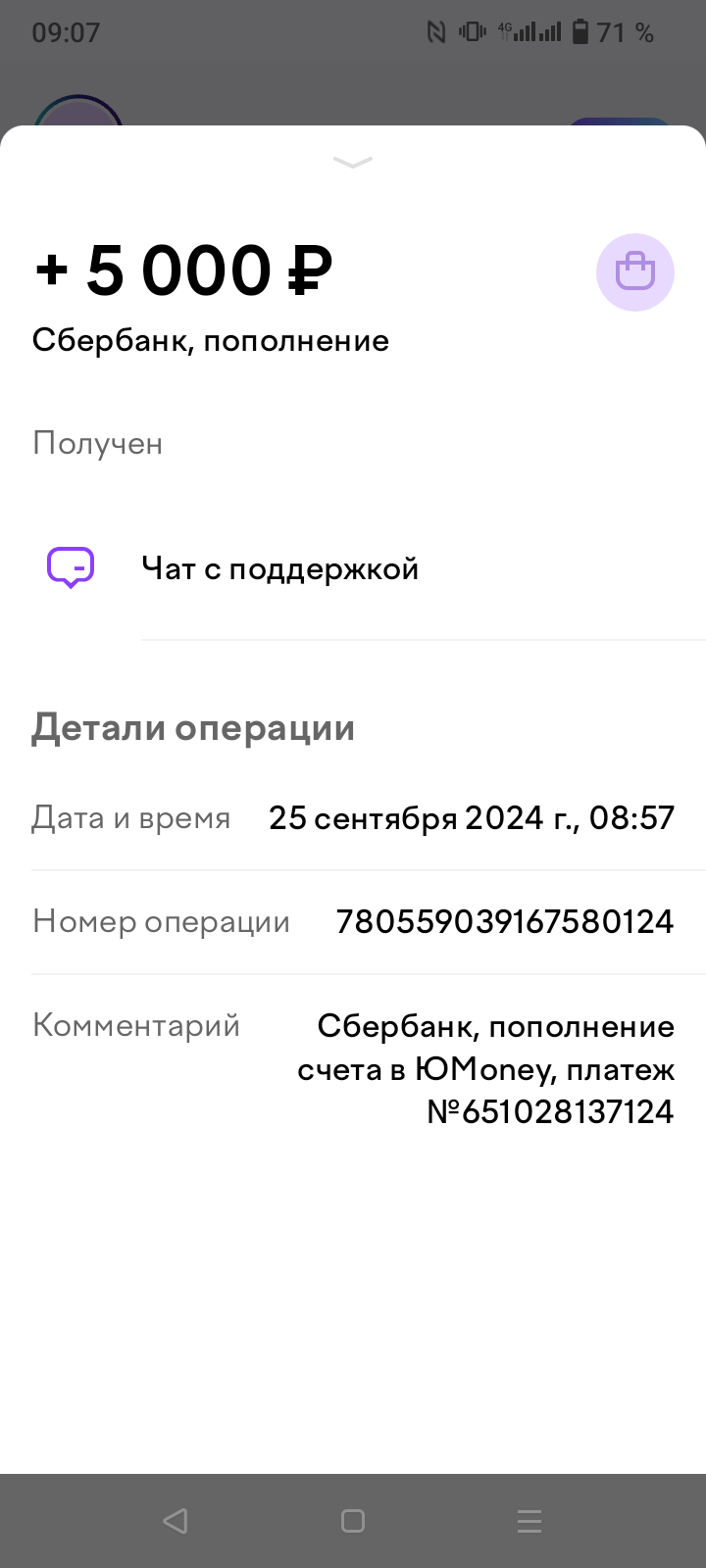
Task: Open recent apps from the navigation bar
Action: click(x=529, y=1520)
